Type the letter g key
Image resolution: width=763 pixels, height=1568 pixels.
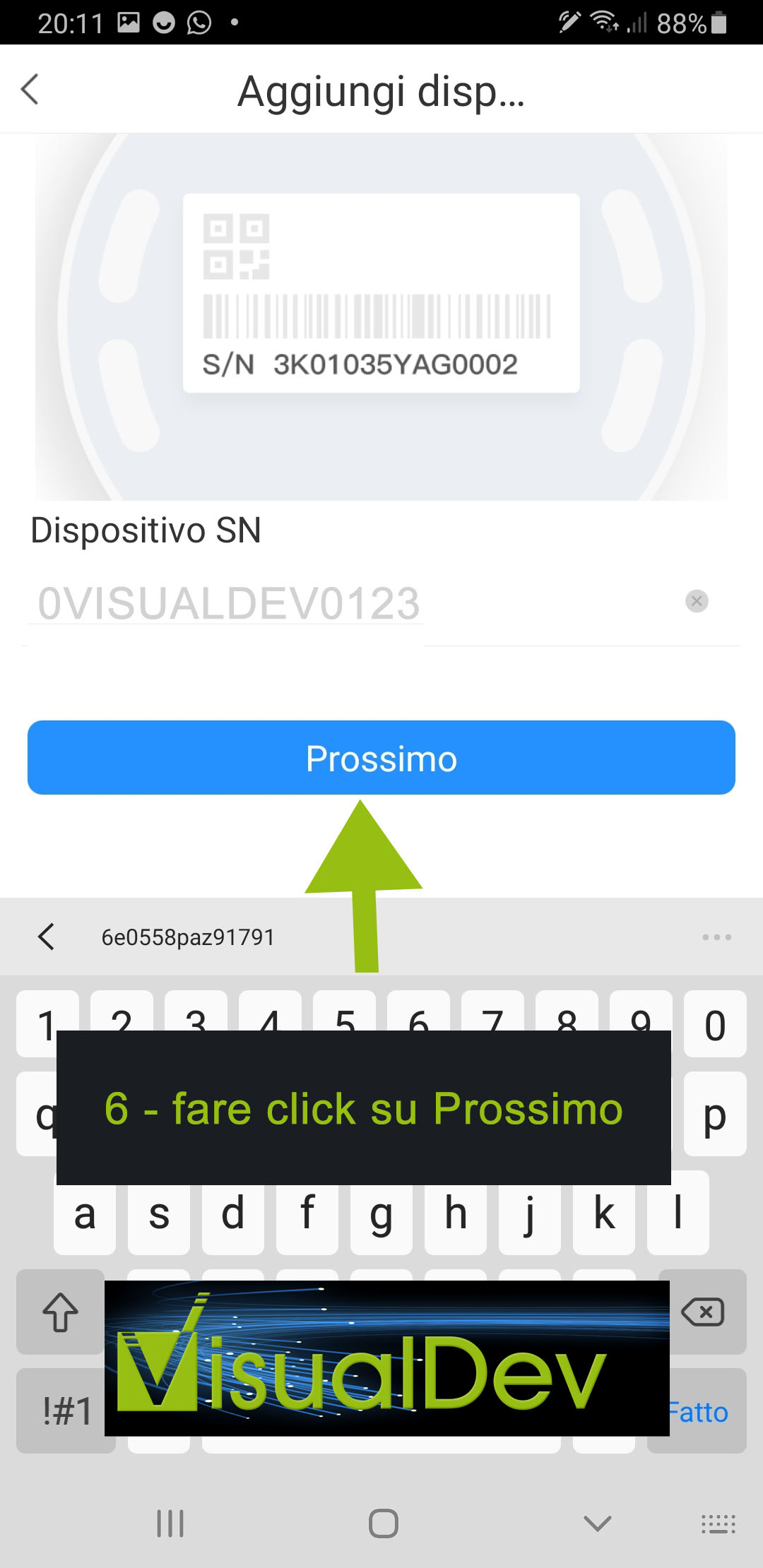click(x=381, y=1213)
